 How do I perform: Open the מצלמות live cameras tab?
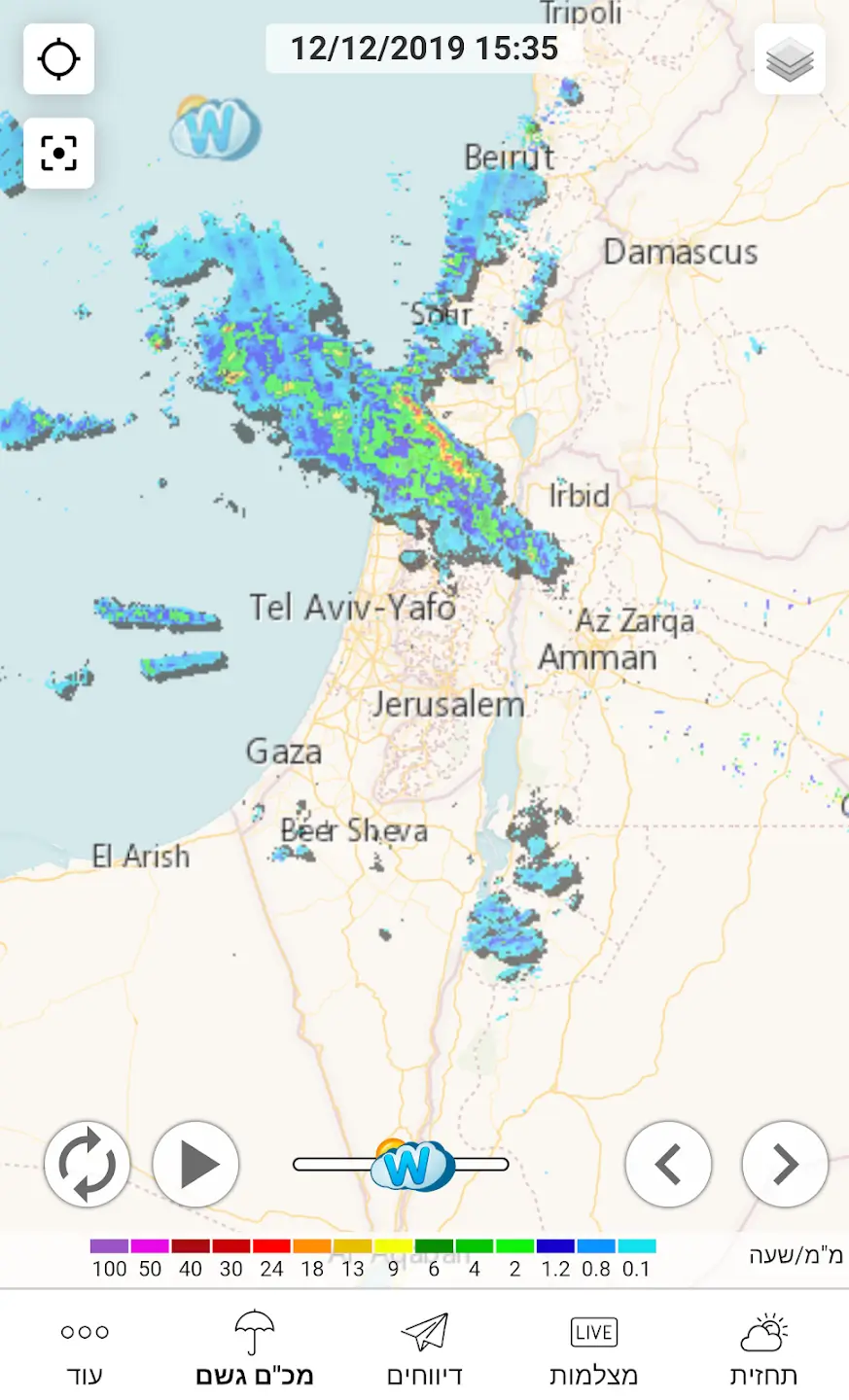[x=593, y=1349]
